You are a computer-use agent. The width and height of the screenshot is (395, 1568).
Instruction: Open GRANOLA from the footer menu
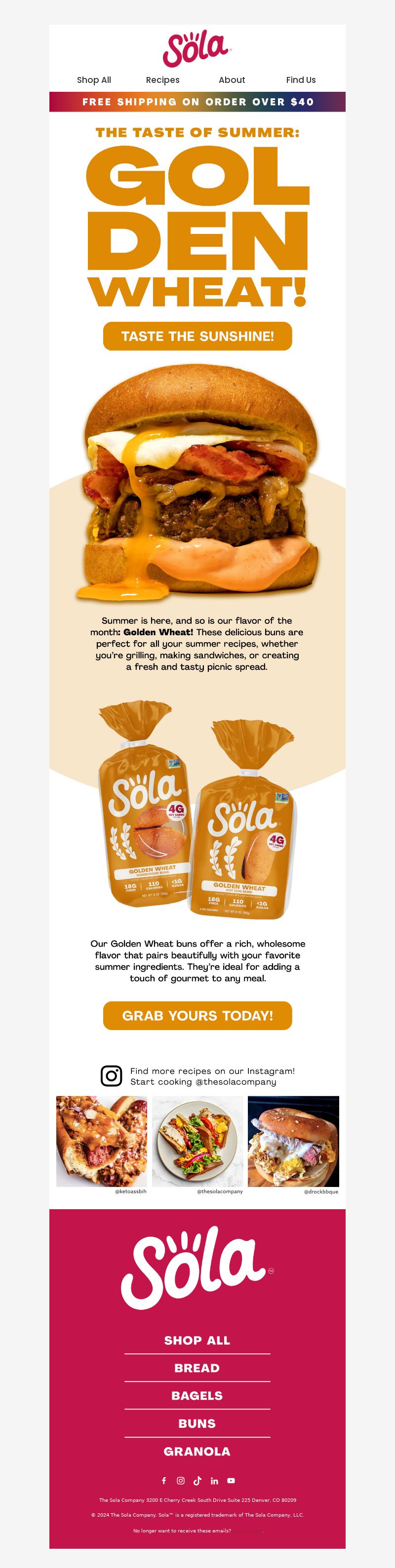(x=197, y=1451)
